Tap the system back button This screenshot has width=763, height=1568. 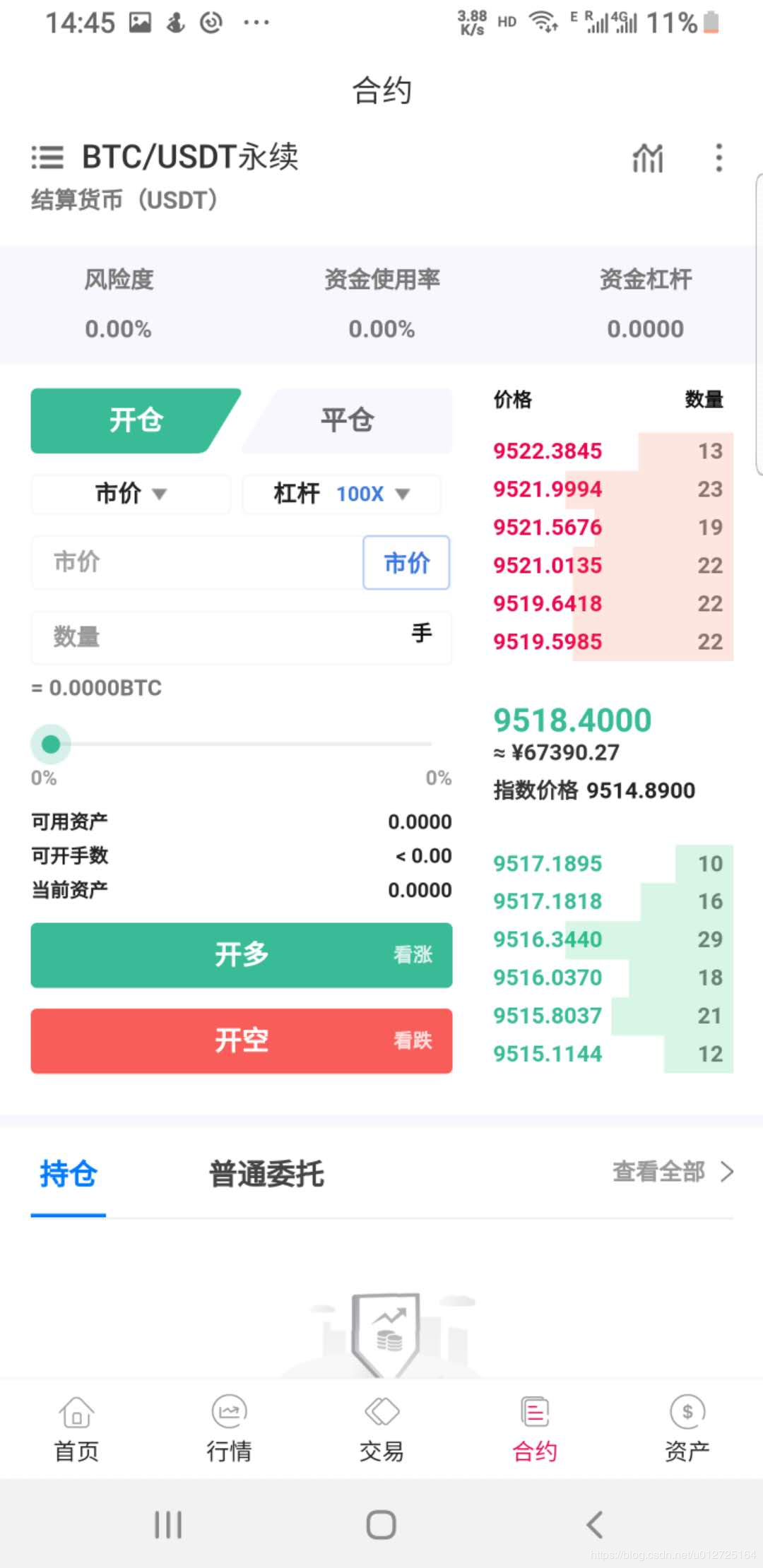(x=595, y=1524)
